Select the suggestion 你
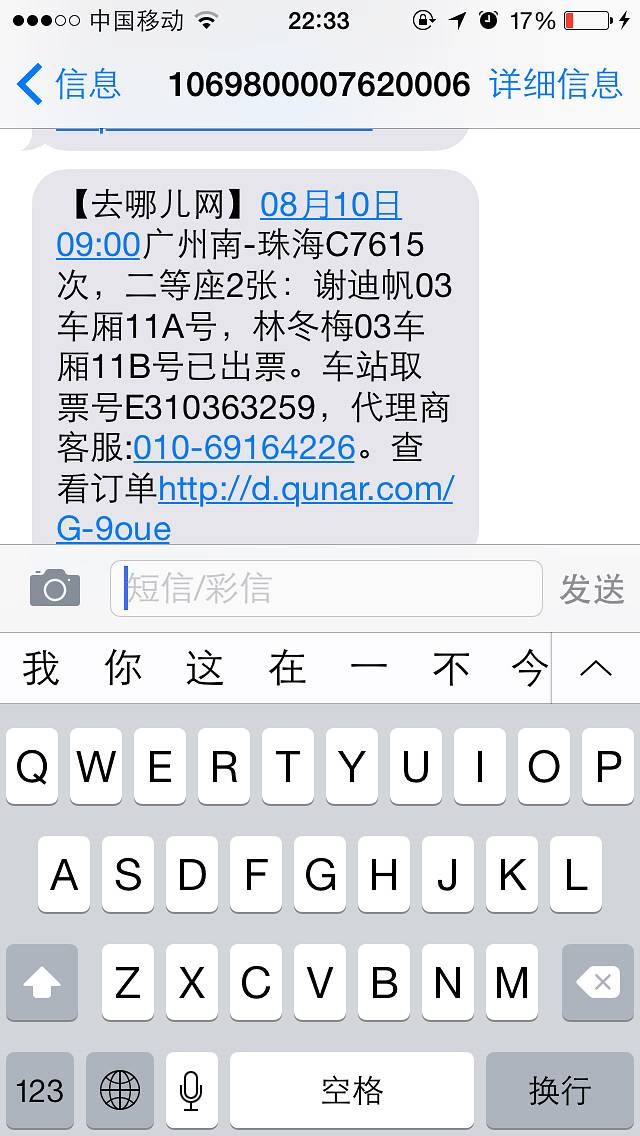Viewport: 640px width, 1136px height. tap(123, 668)
